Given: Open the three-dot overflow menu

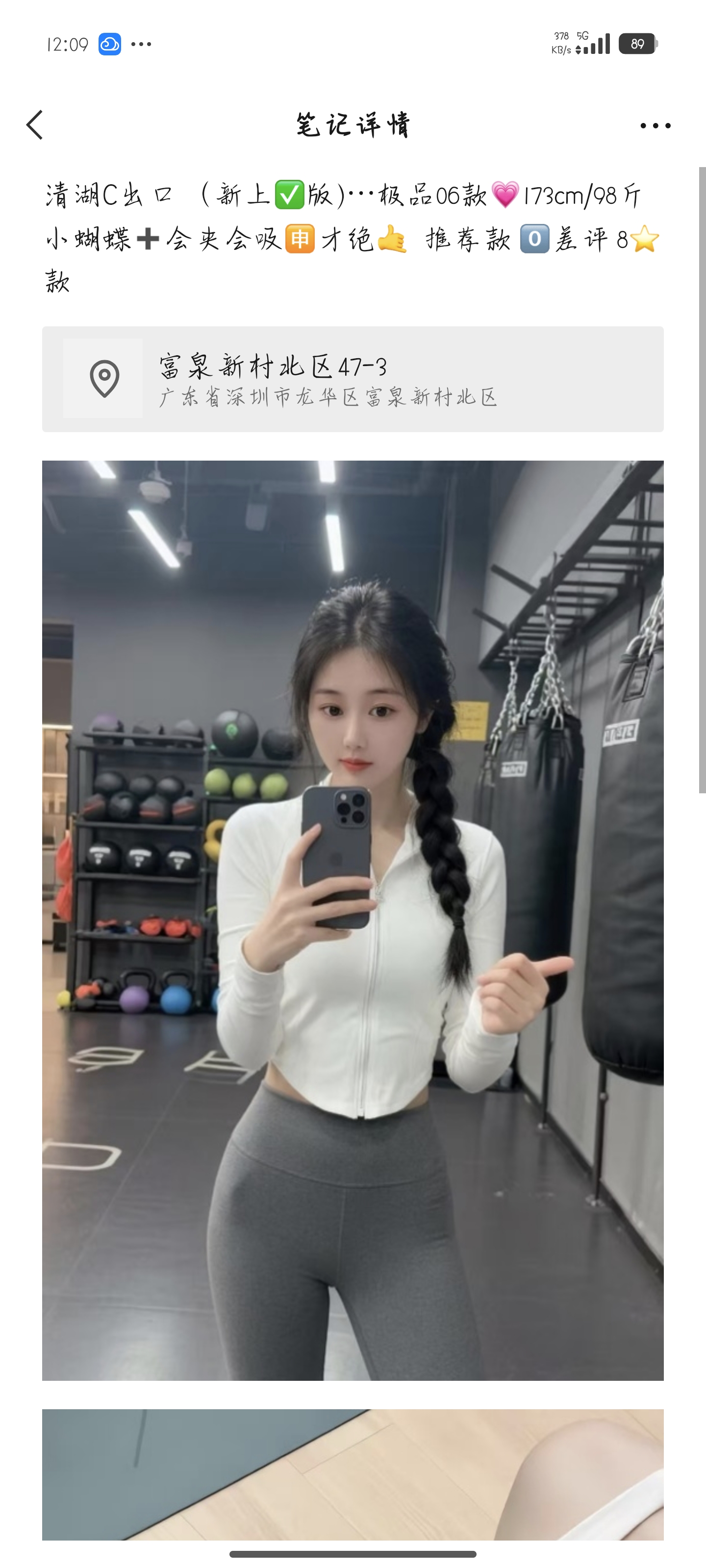Looking at the screenshot, I should 655,126.
